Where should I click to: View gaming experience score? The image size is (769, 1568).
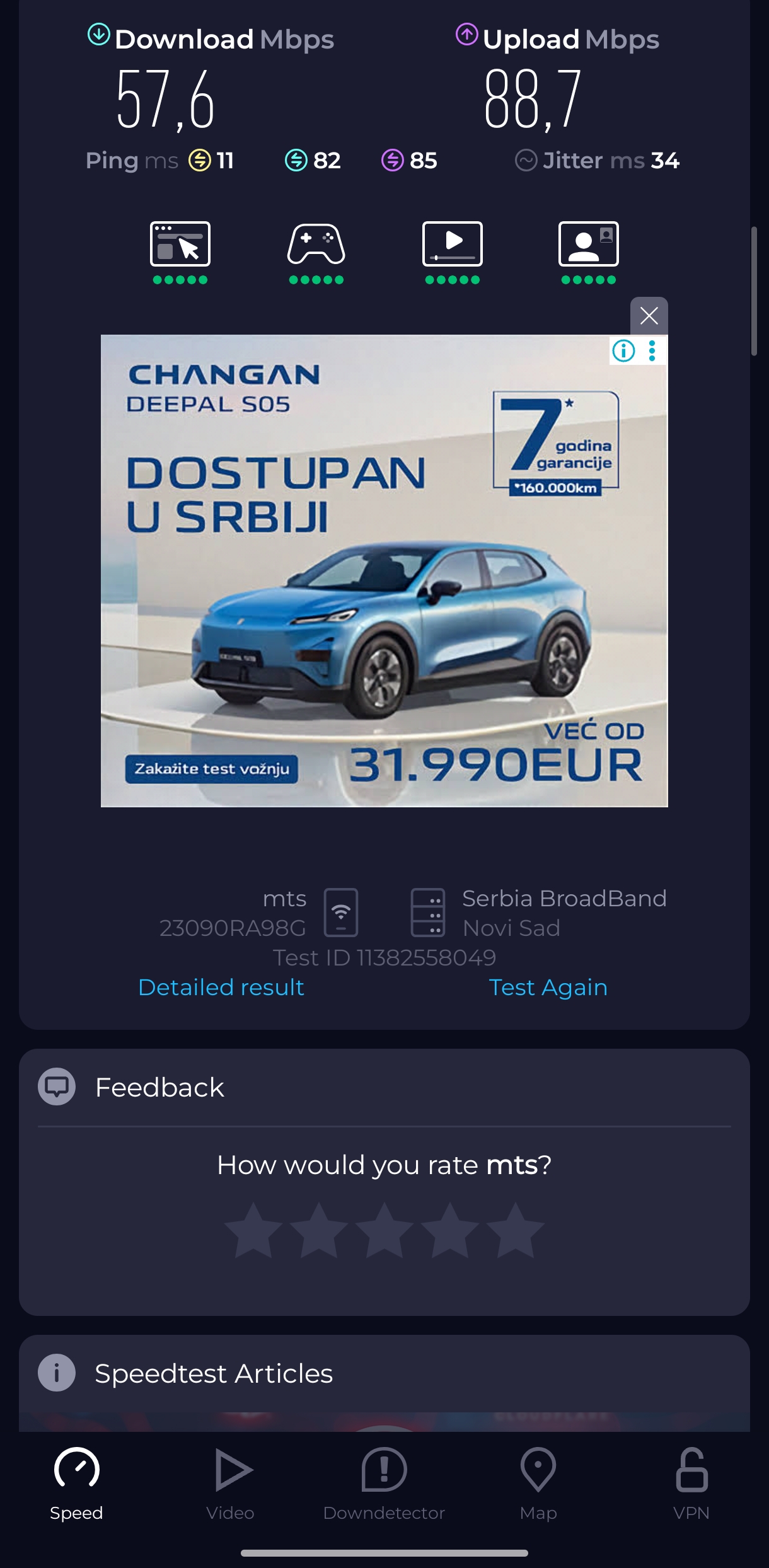pyautogui.click(x=316, y=251)
